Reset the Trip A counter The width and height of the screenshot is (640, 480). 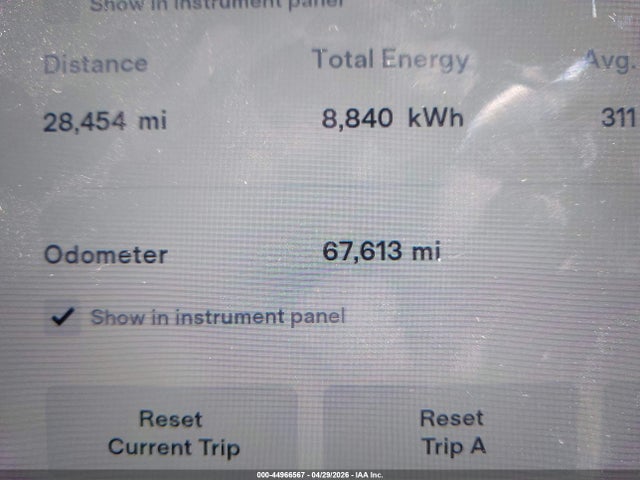452,429
